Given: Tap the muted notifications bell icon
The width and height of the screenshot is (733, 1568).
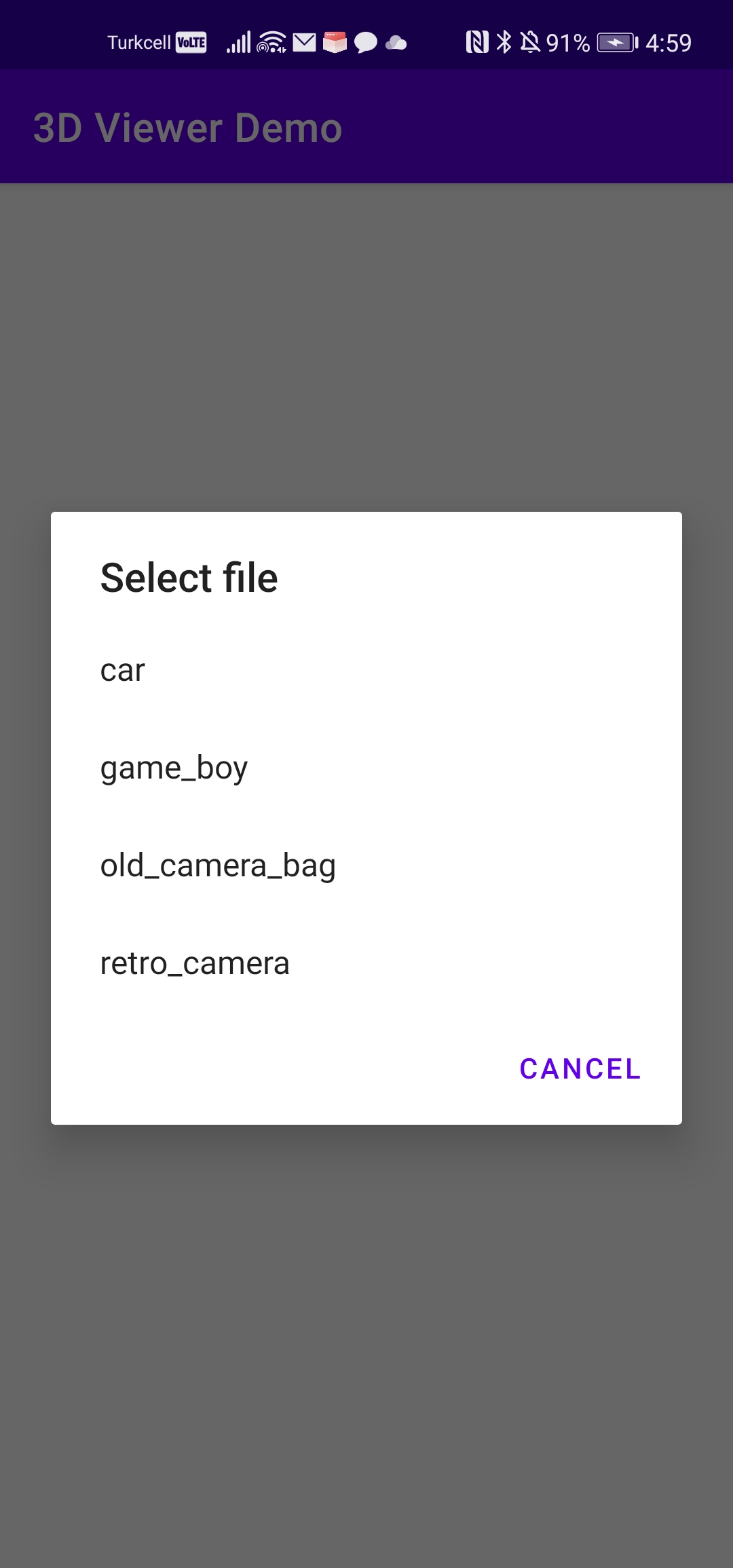Looking at the screenshot, I should (530, 42).
